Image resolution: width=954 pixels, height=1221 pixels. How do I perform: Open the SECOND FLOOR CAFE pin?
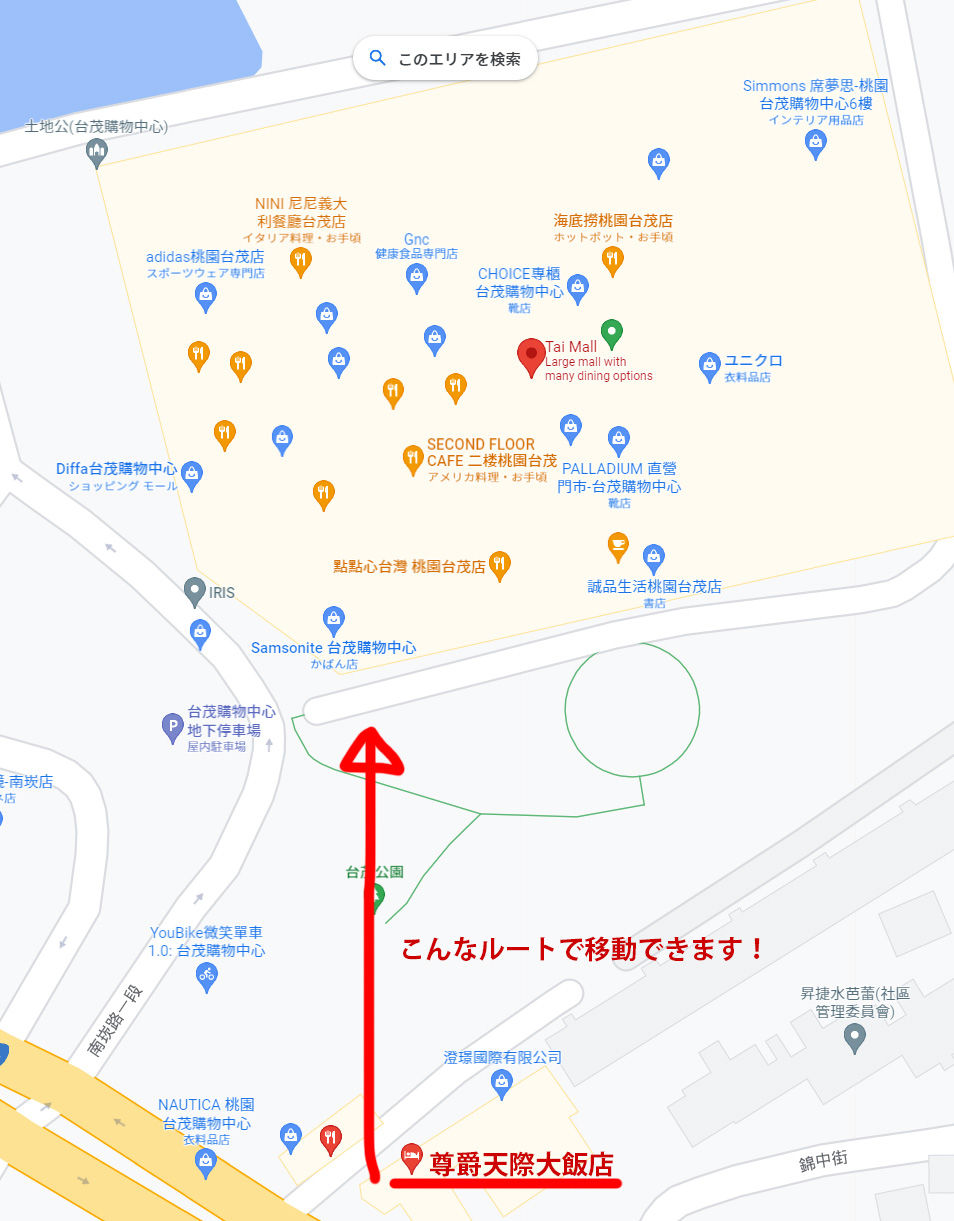pyautogui.click(x=412, y=459)
